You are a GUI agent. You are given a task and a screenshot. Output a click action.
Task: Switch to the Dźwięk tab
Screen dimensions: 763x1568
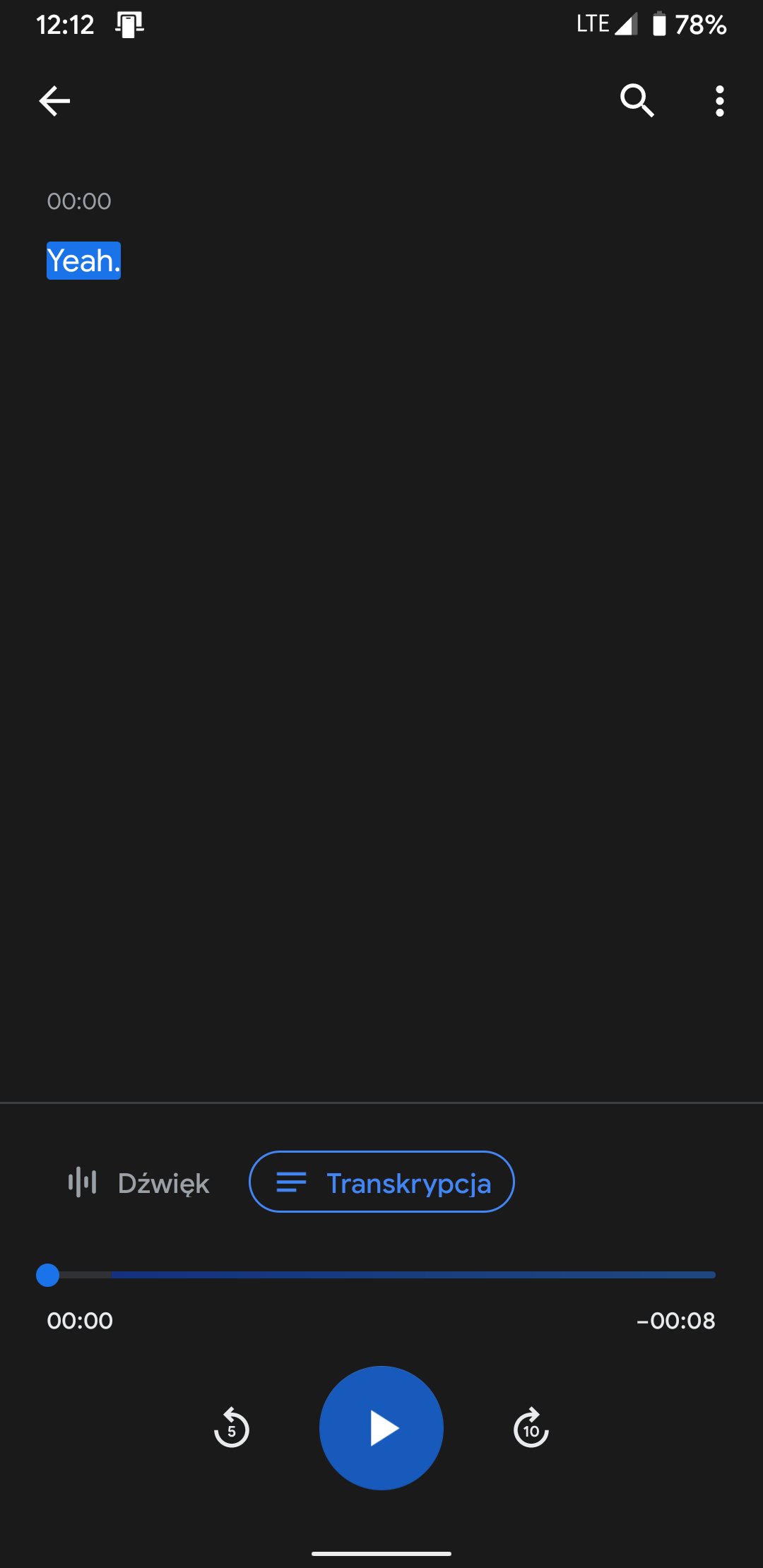(138, 1182)
